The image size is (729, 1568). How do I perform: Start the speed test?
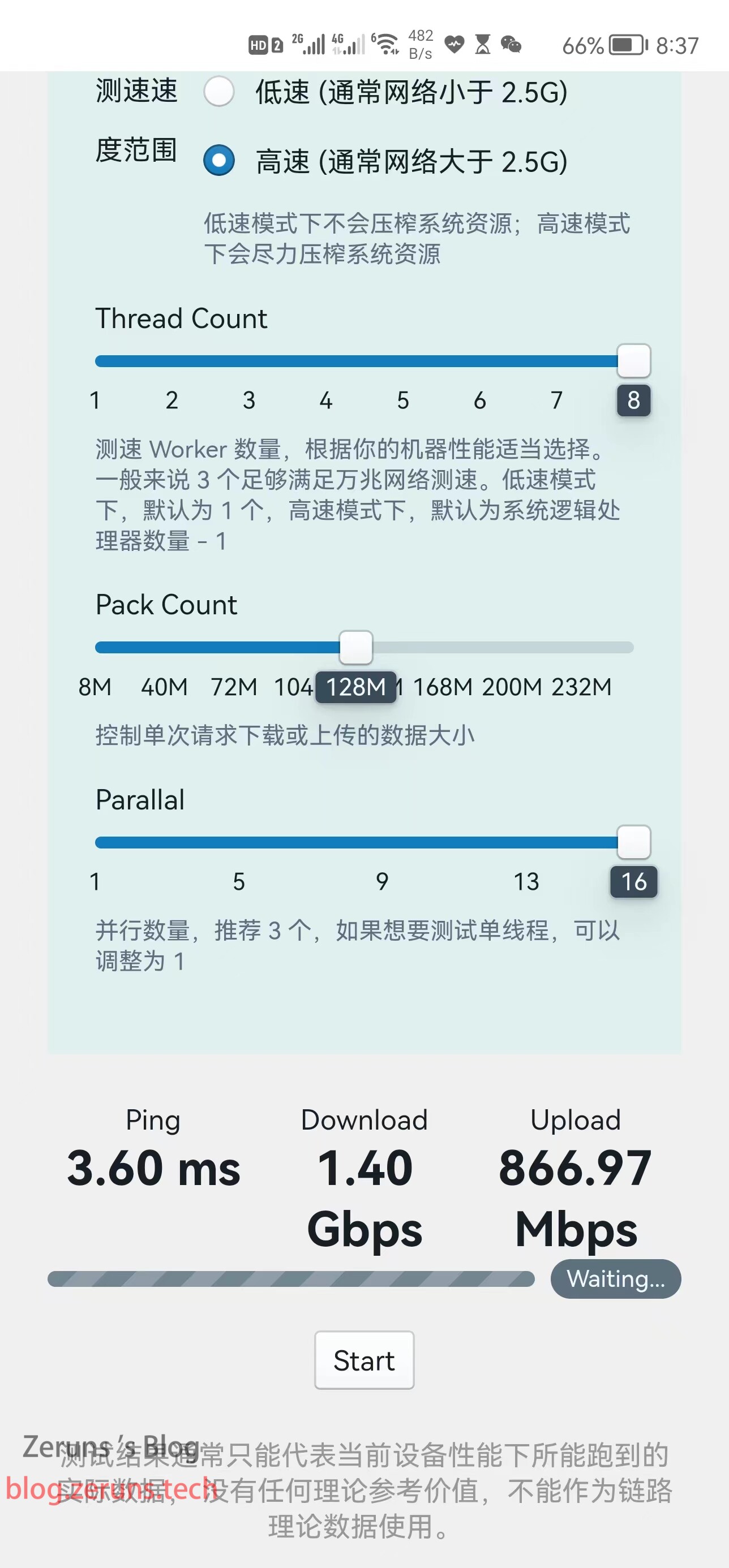363,1360
